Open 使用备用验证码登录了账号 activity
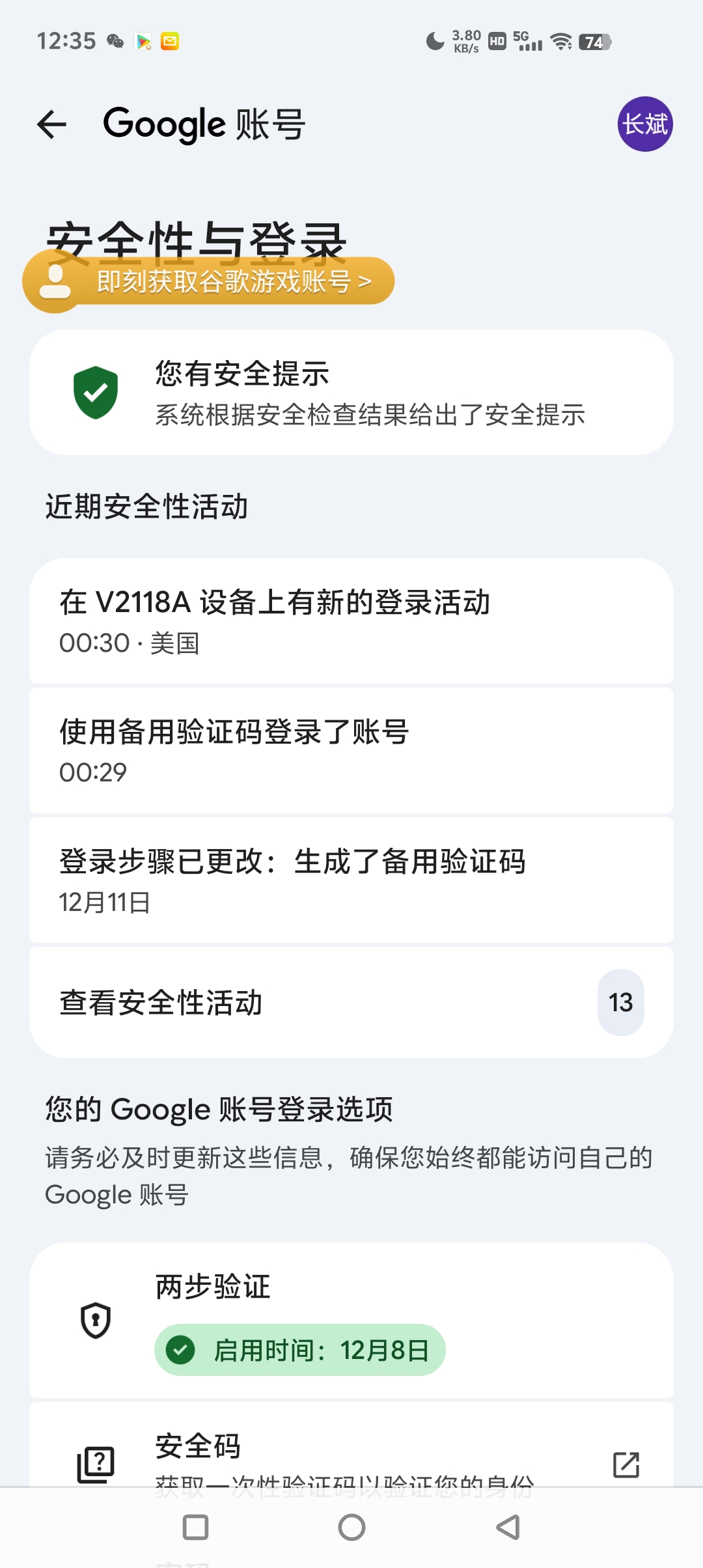 pyautogui.click(x=351, y=750)
